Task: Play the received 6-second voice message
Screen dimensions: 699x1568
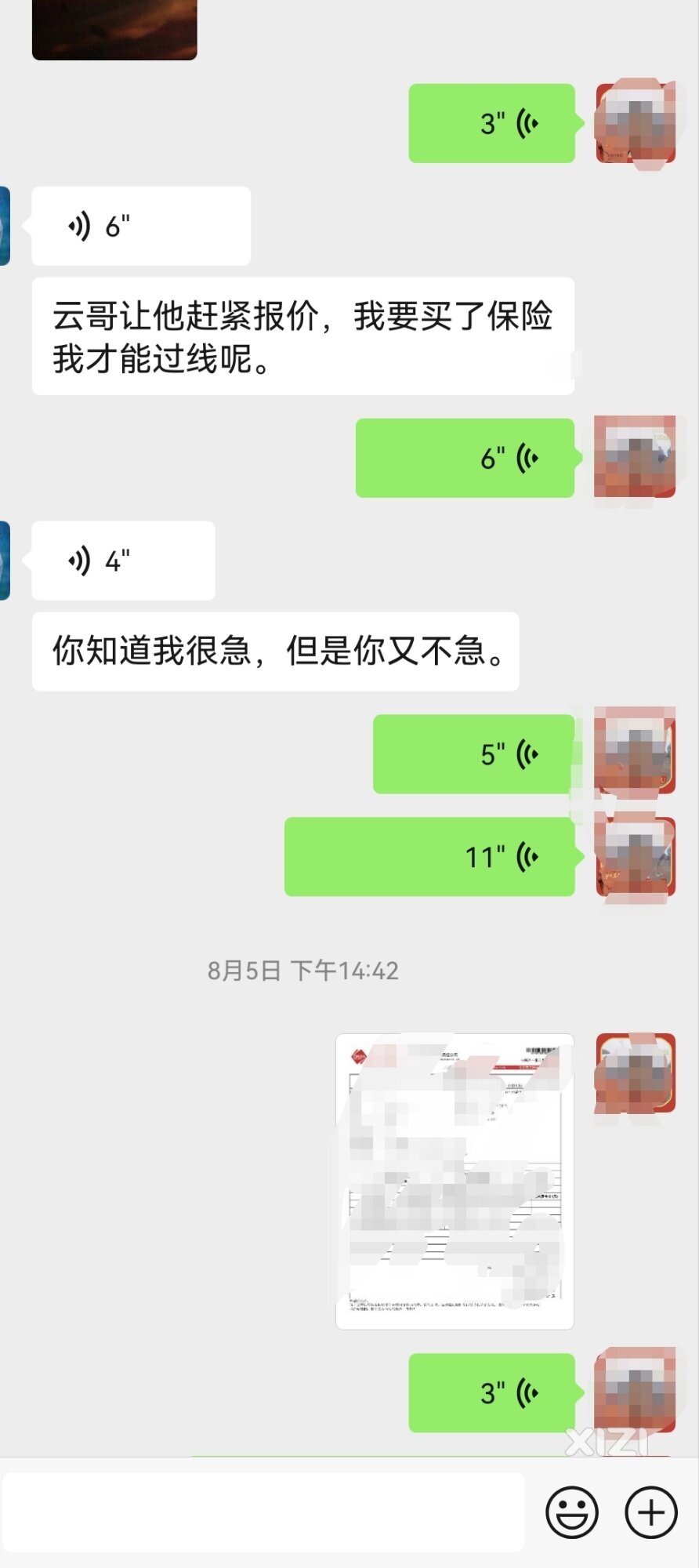Action: point(141,227)
